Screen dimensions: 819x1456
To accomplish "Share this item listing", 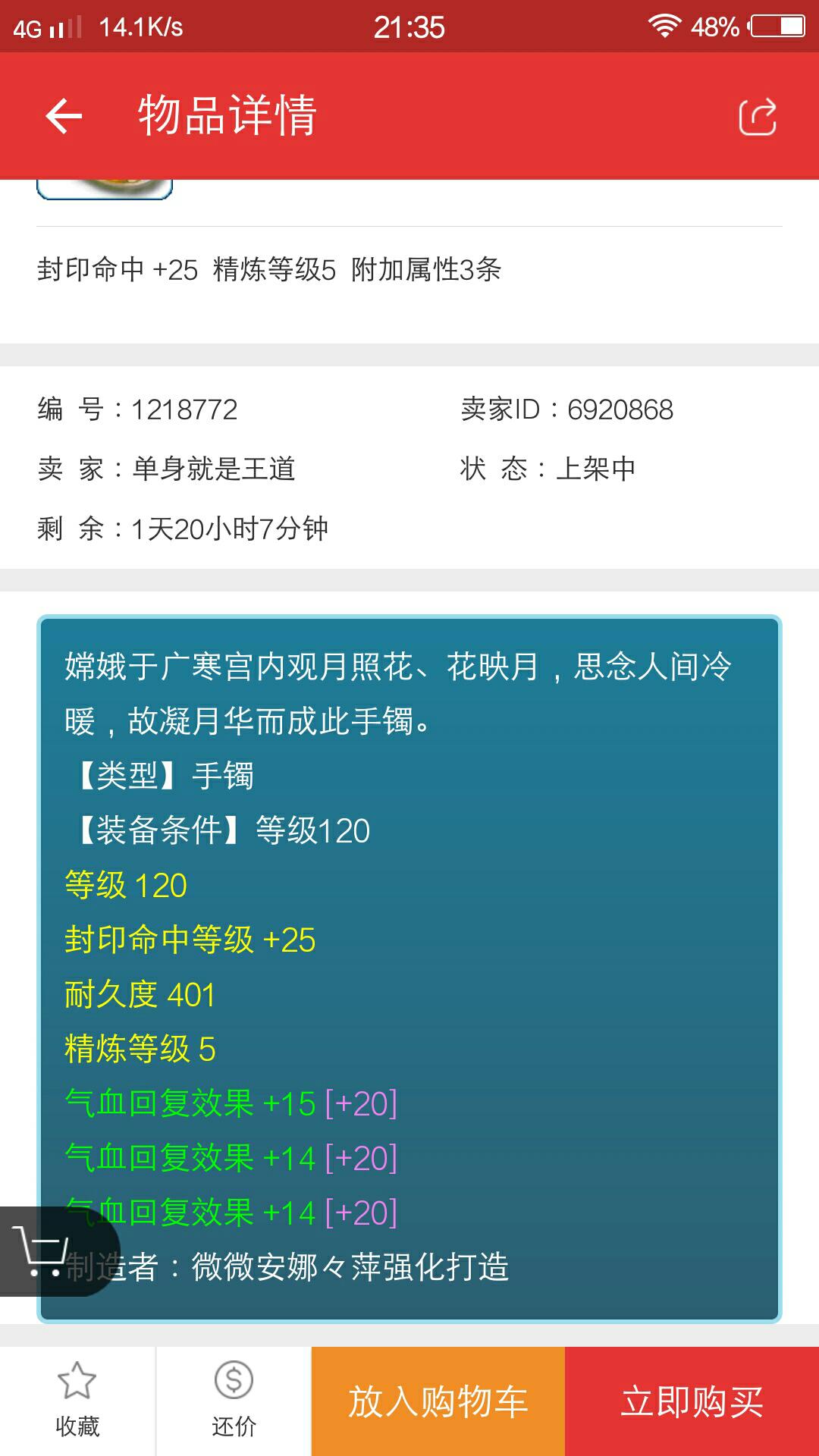I will [757, 118].
